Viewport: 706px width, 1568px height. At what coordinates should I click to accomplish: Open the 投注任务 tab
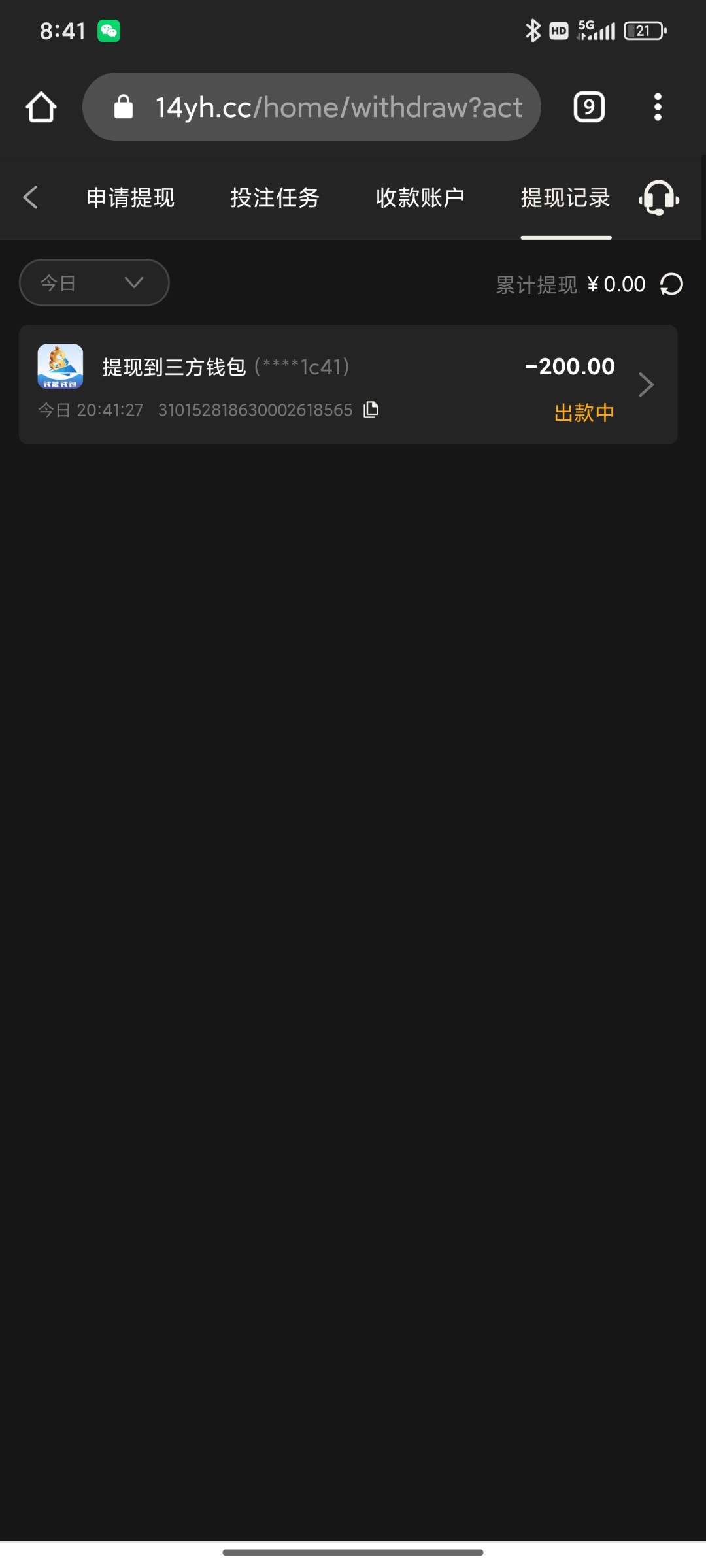[275, 197]
